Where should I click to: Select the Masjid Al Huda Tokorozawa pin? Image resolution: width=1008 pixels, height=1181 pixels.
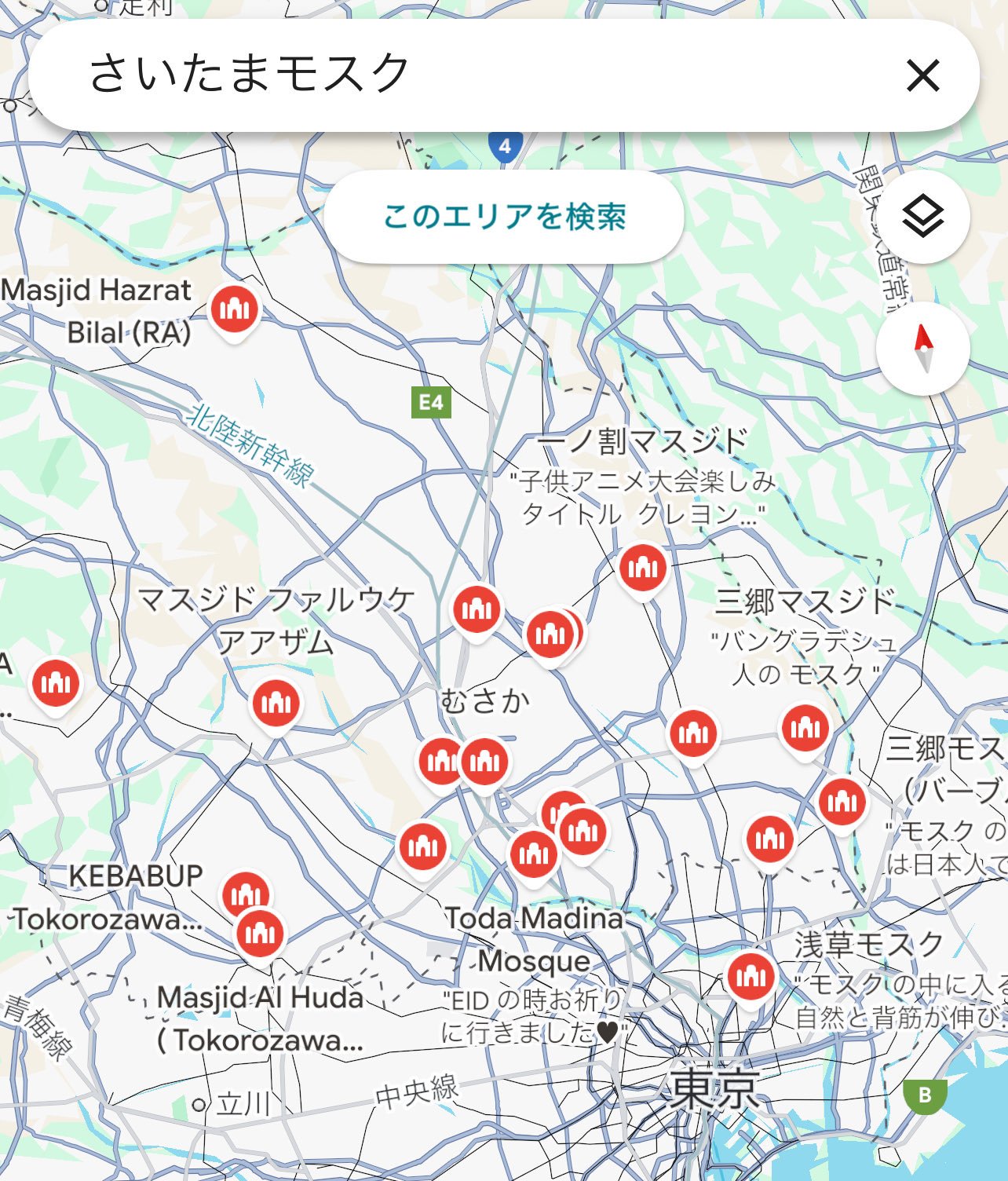(260, 933)
